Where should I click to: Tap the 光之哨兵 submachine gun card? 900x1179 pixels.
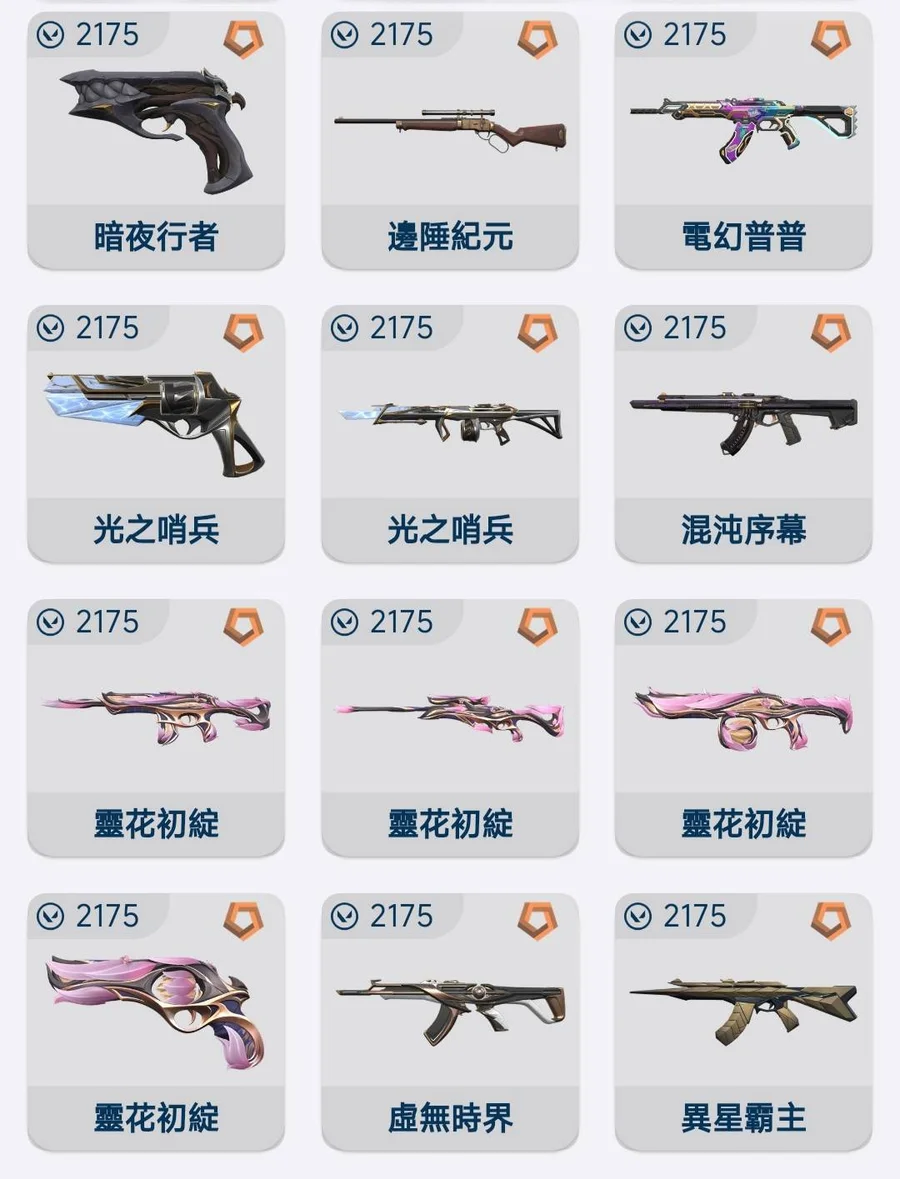coord(450,434)
